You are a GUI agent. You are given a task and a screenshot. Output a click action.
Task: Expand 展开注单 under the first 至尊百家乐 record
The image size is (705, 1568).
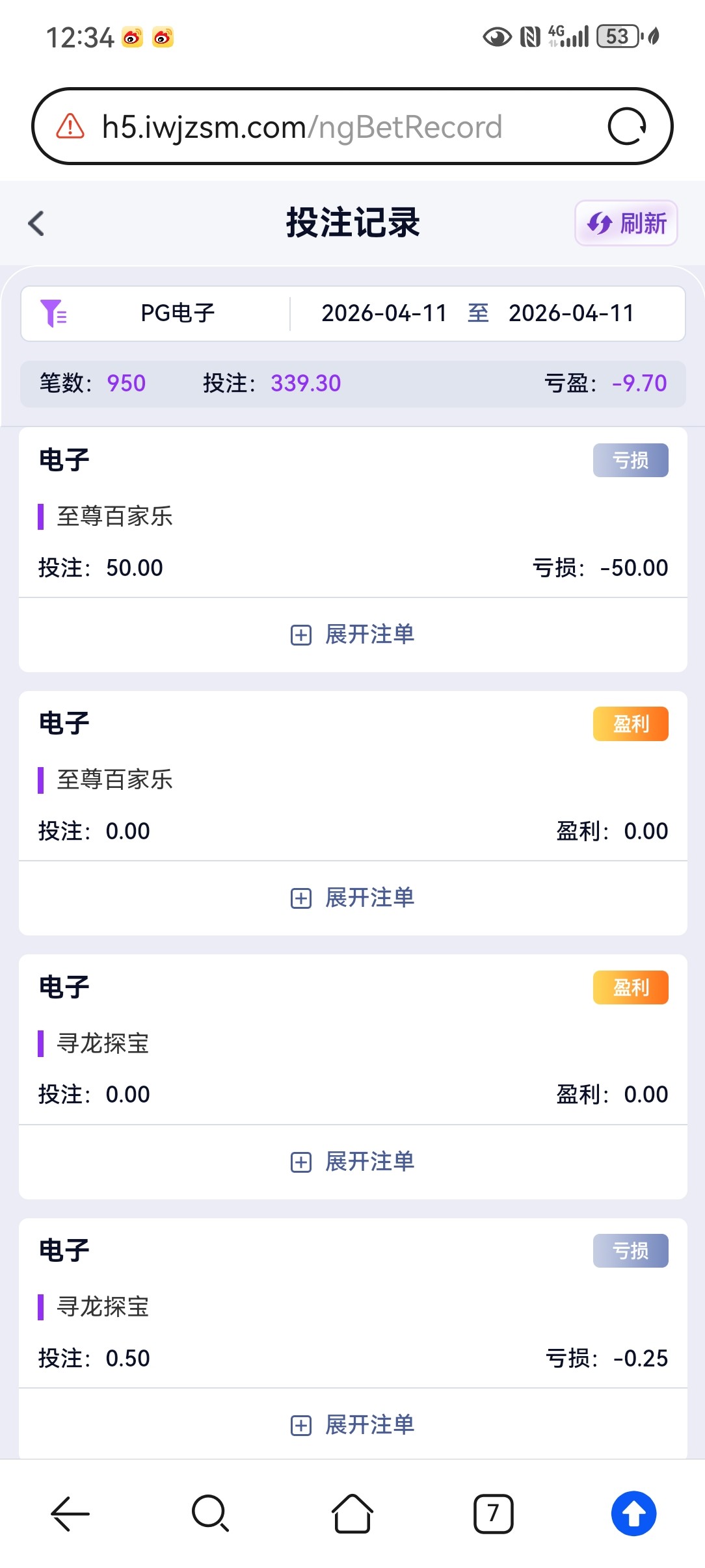(x=351, y=635)
